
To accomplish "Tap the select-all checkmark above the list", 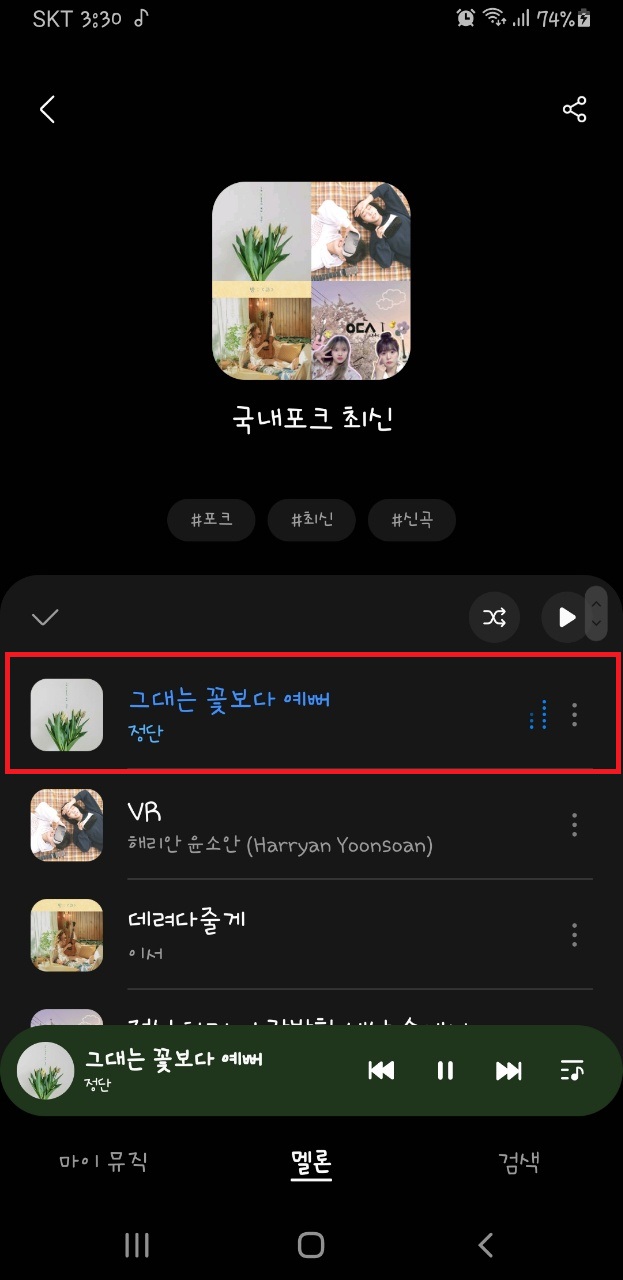I will [45, 617].
